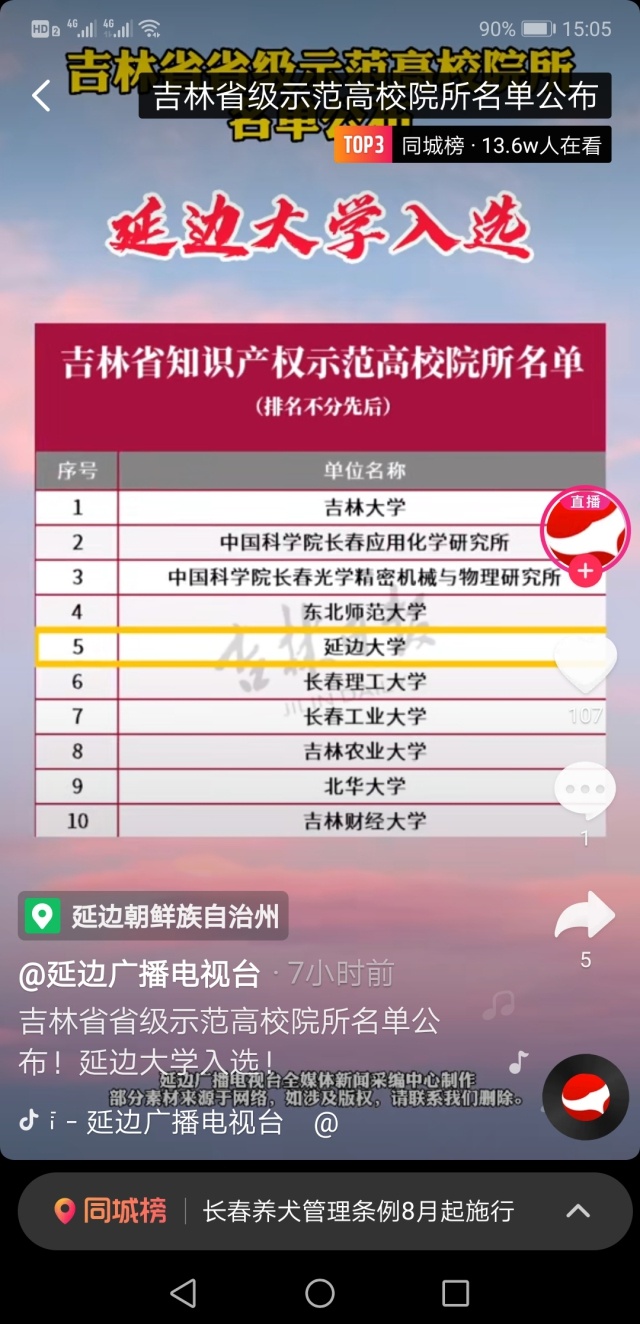This screenshot has height=1324, width=640.
Task: Open the system recent apps
Action: click(x=455, y=1293)
